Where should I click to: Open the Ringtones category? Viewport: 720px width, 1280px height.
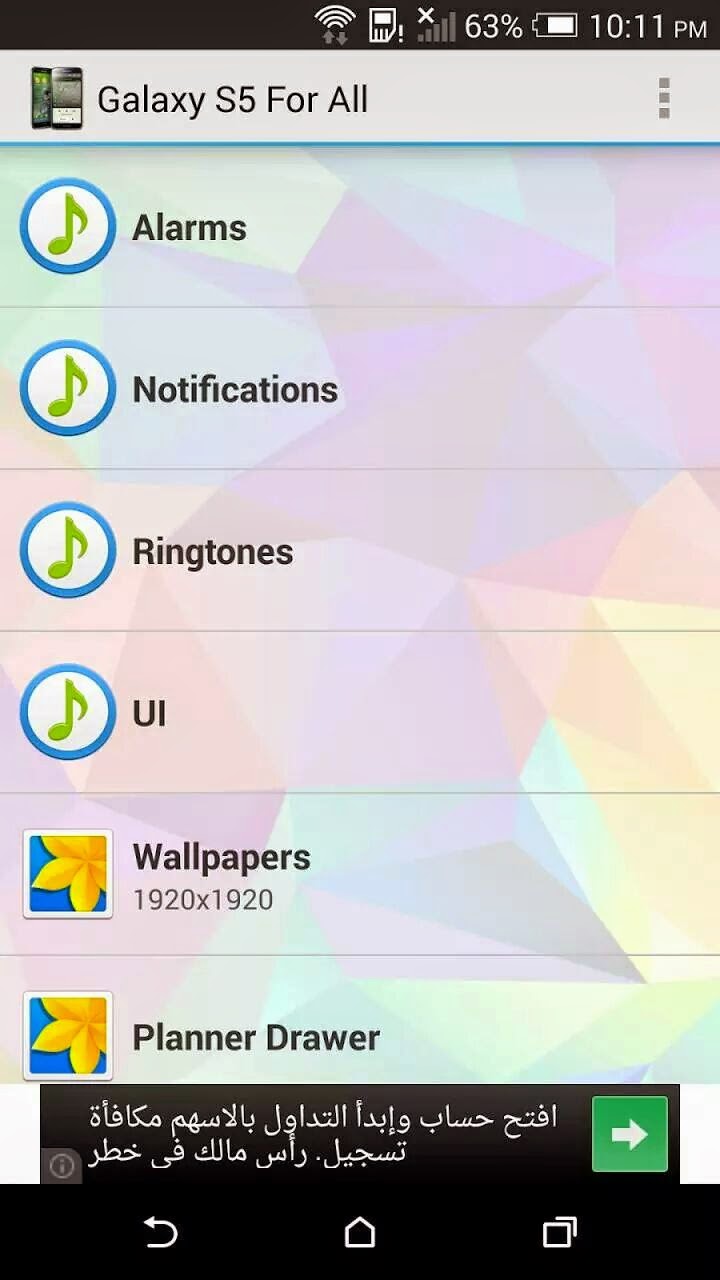point(360,551)
